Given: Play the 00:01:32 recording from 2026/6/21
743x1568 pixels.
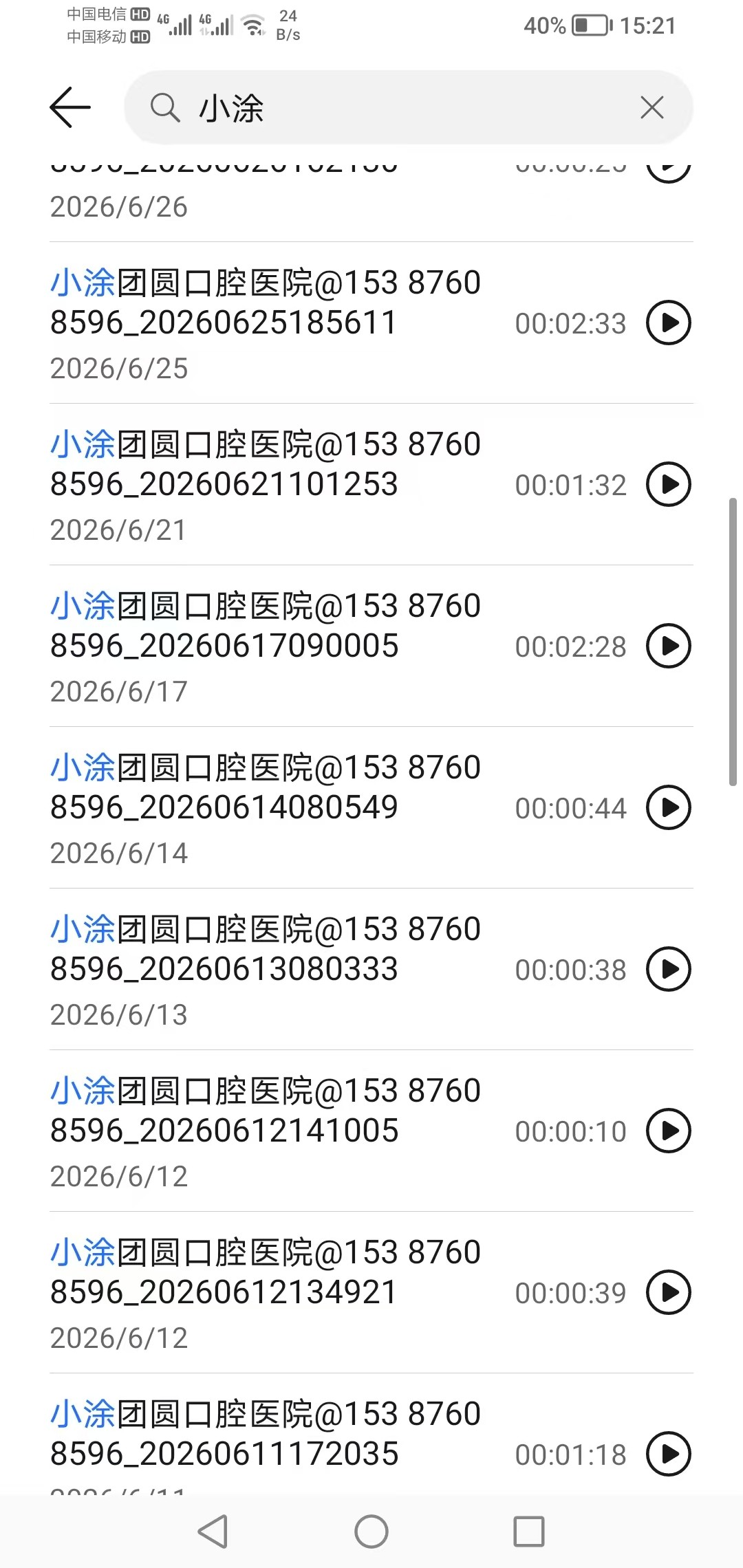Looking at the screenshot, I should pos(669,484).
